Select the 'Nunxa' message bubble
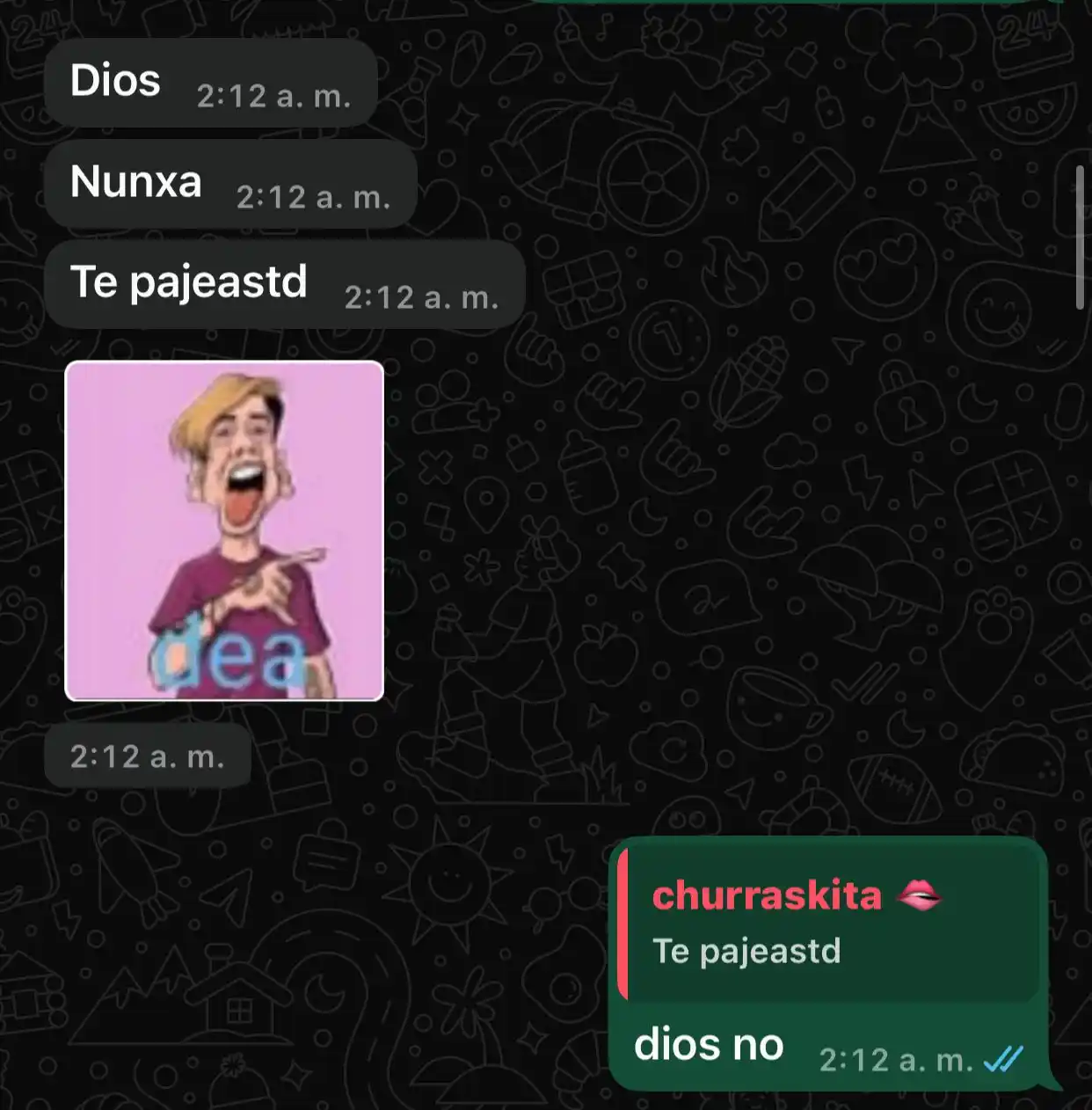The image size is (1092, 1110). click(134, 184)
